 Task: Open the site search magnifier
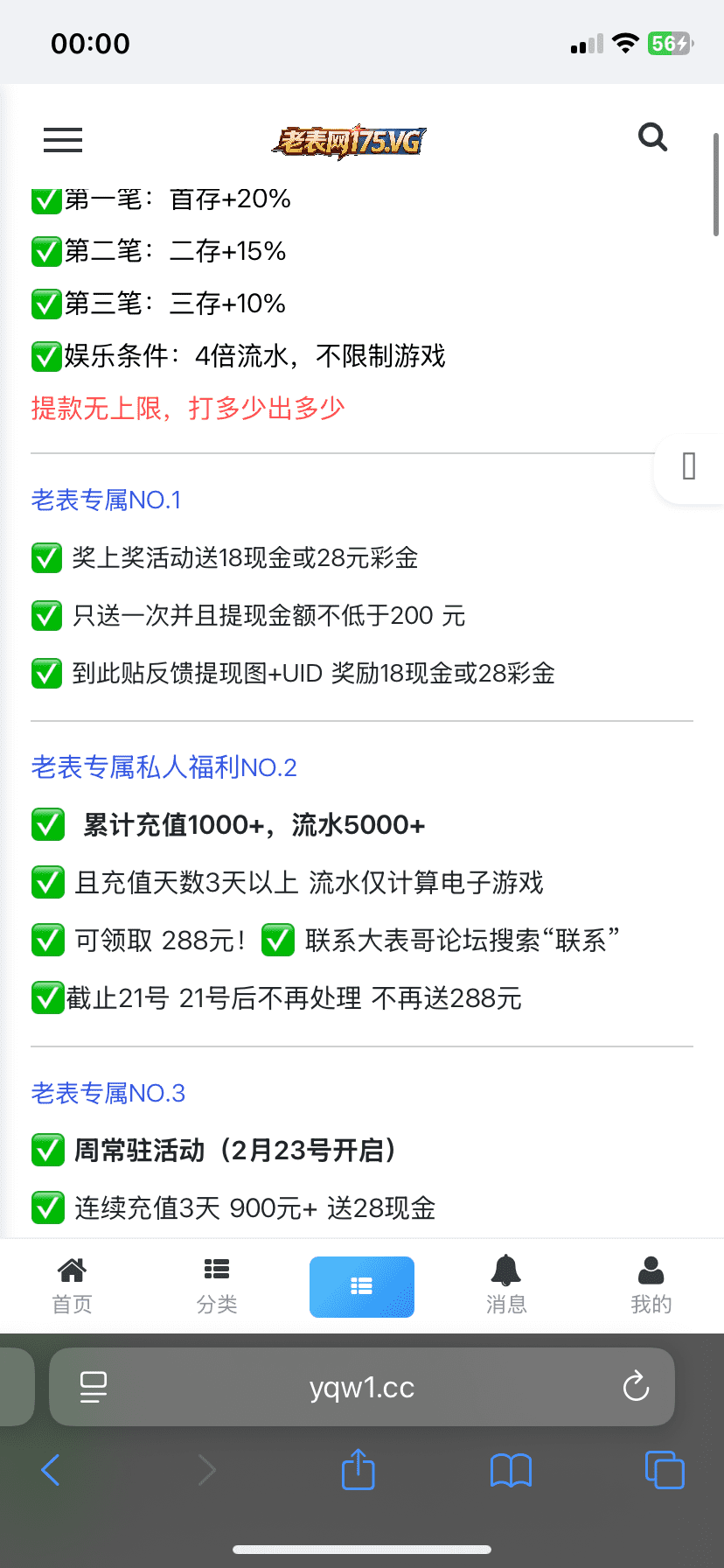click(652, 137)
